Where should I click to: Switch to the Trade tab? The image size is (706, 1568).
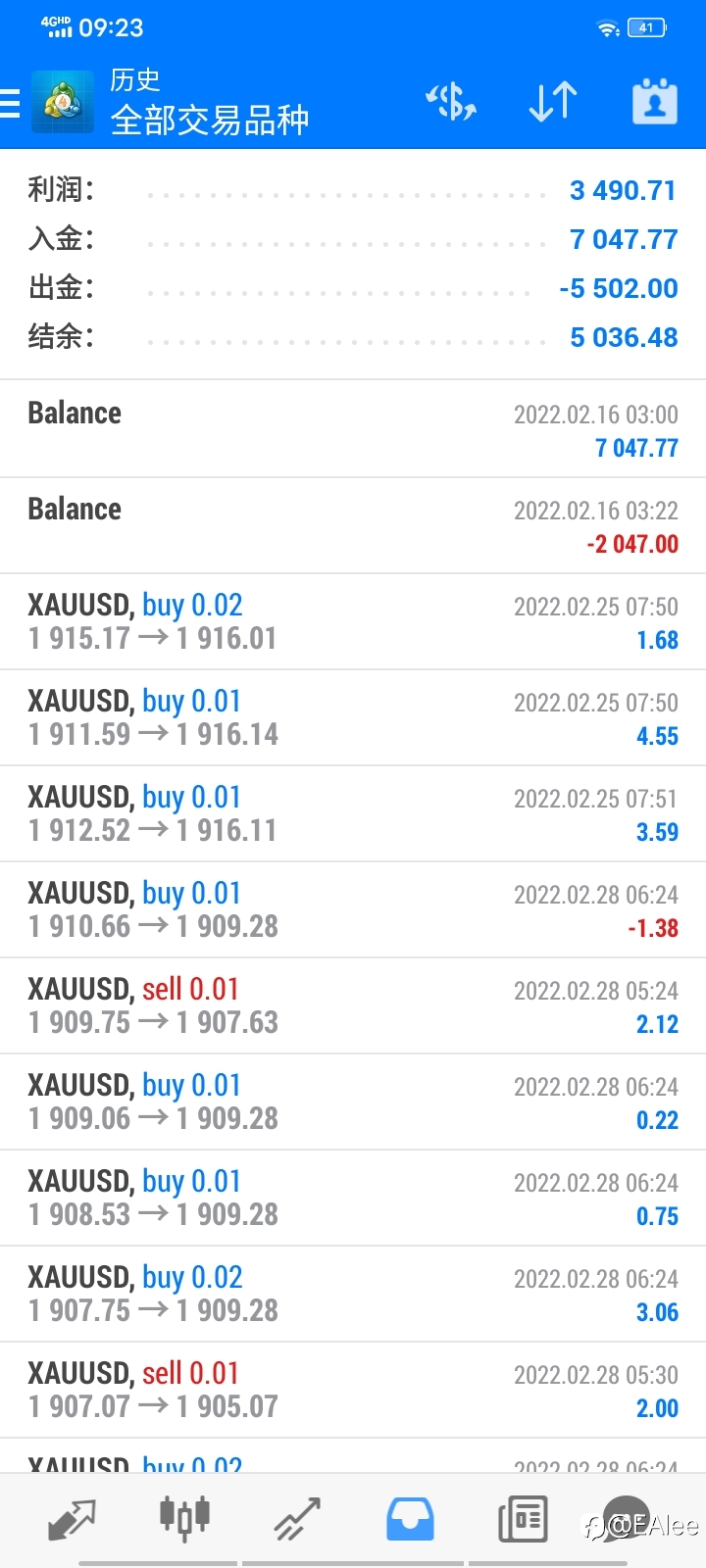click(x=297, y=1519)
